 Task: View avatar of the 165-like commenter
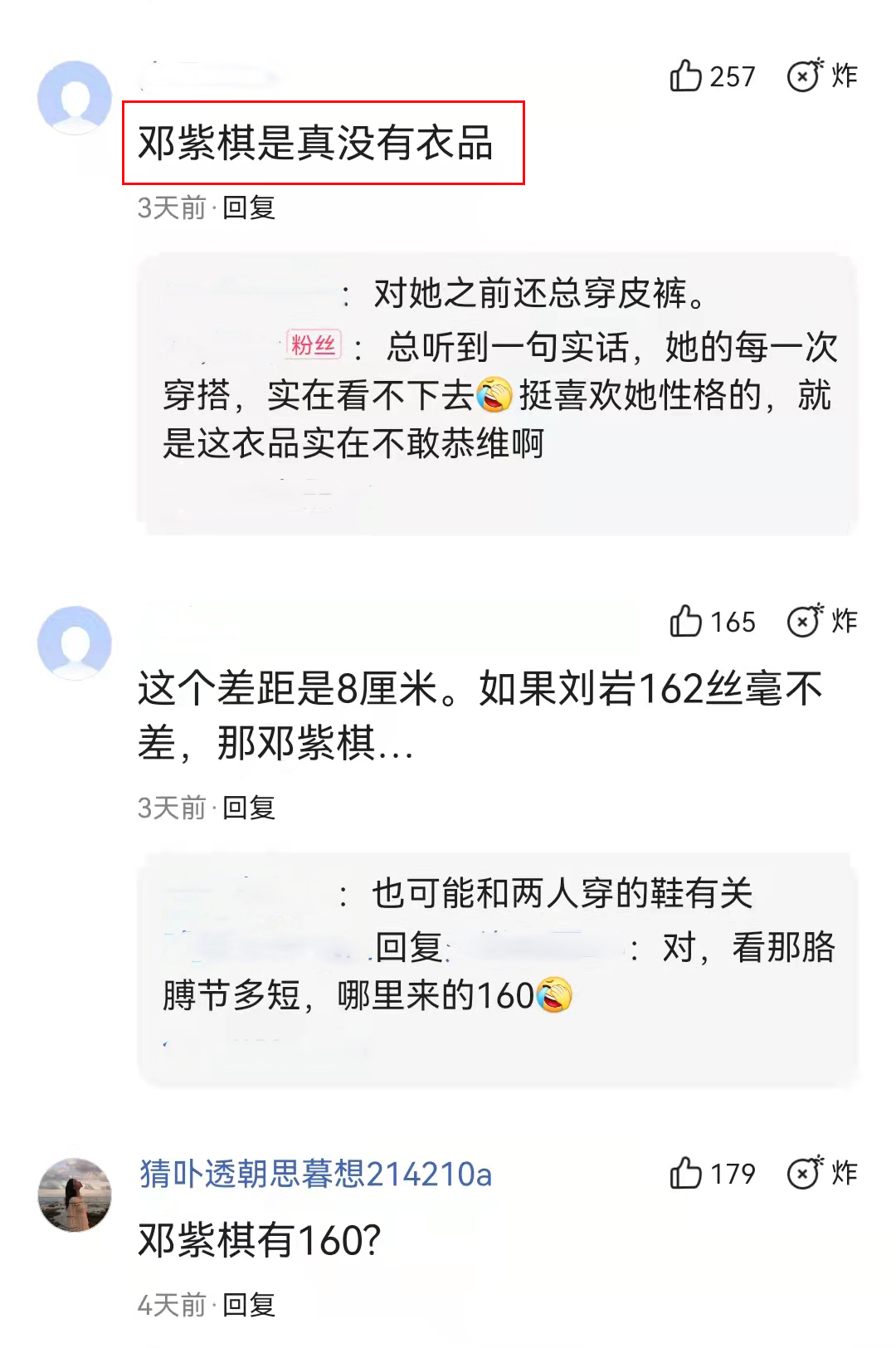point(75,642)
